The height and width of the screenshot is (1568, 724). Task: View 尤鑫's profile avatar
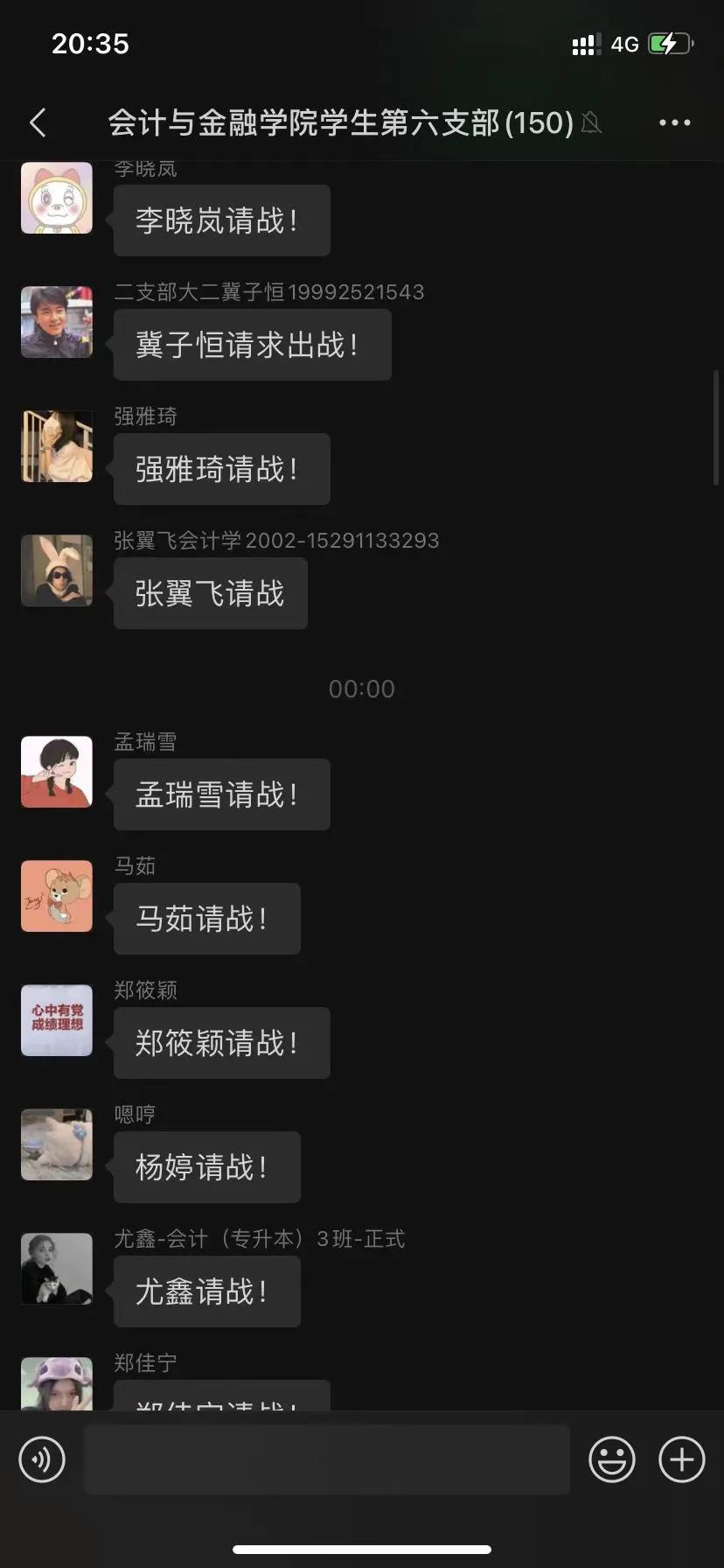57,1269
